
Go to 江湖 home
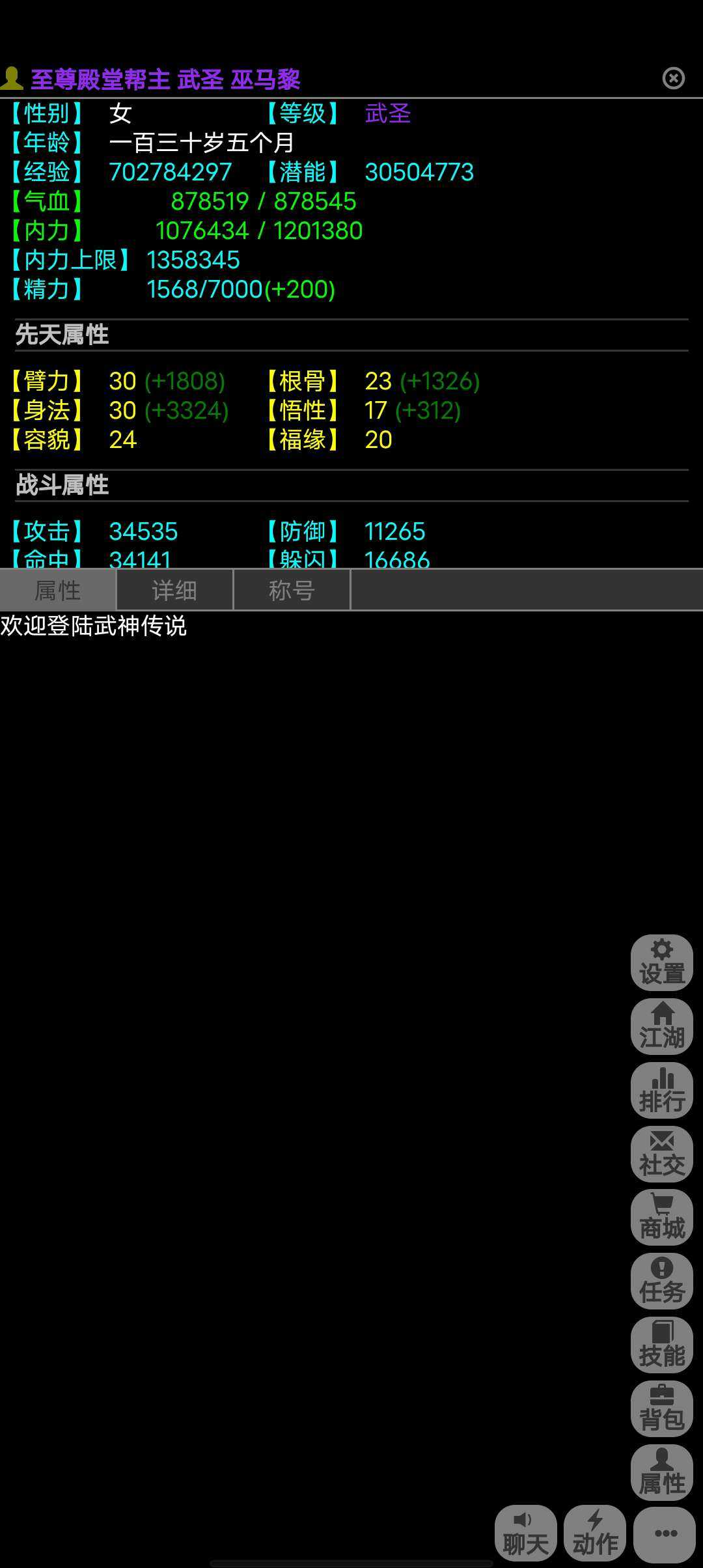pos(661,1026)
